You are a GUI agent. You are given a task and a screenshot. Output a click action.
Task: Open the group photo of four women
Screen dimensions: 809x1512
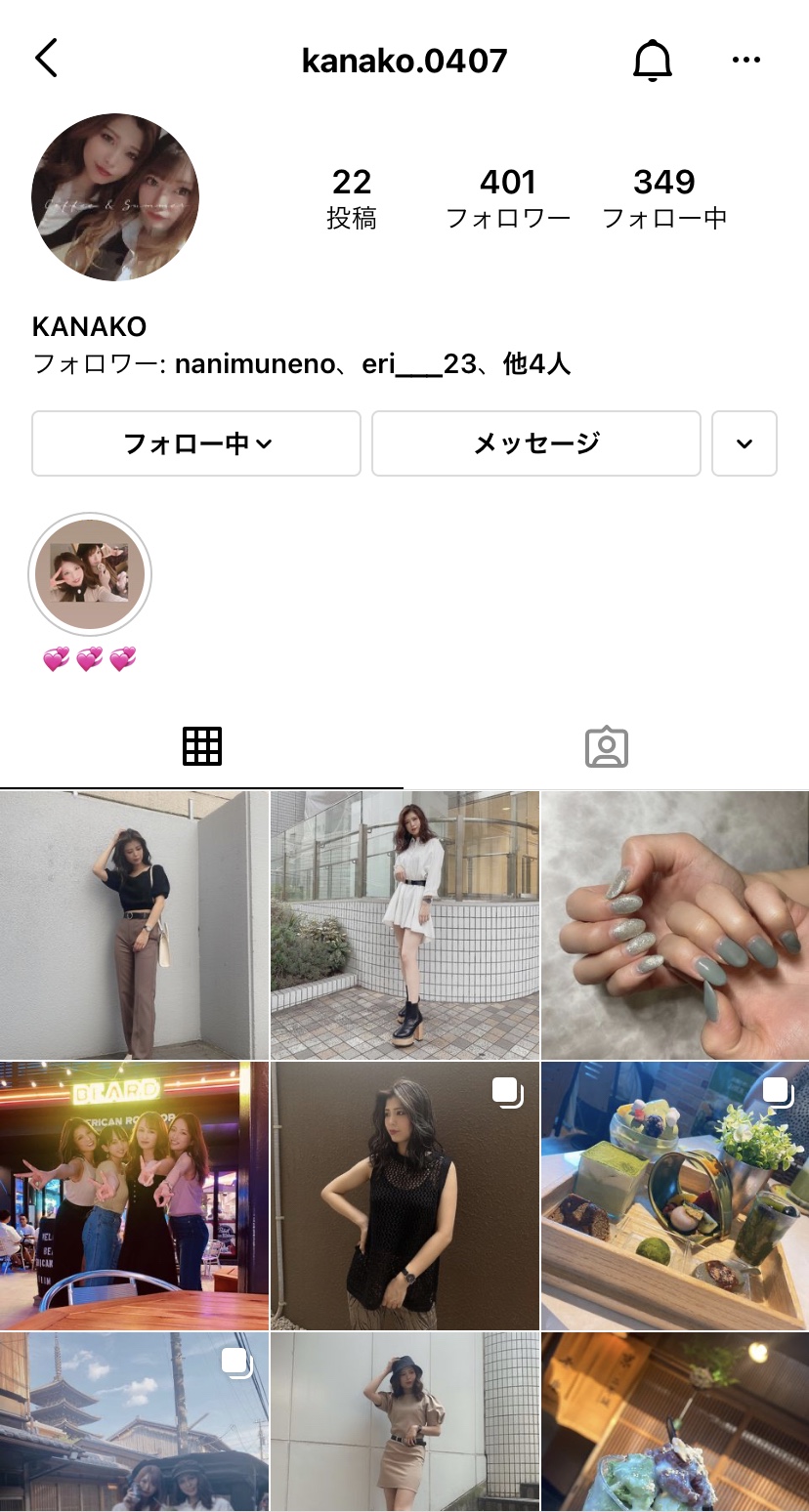[134, 1196]
